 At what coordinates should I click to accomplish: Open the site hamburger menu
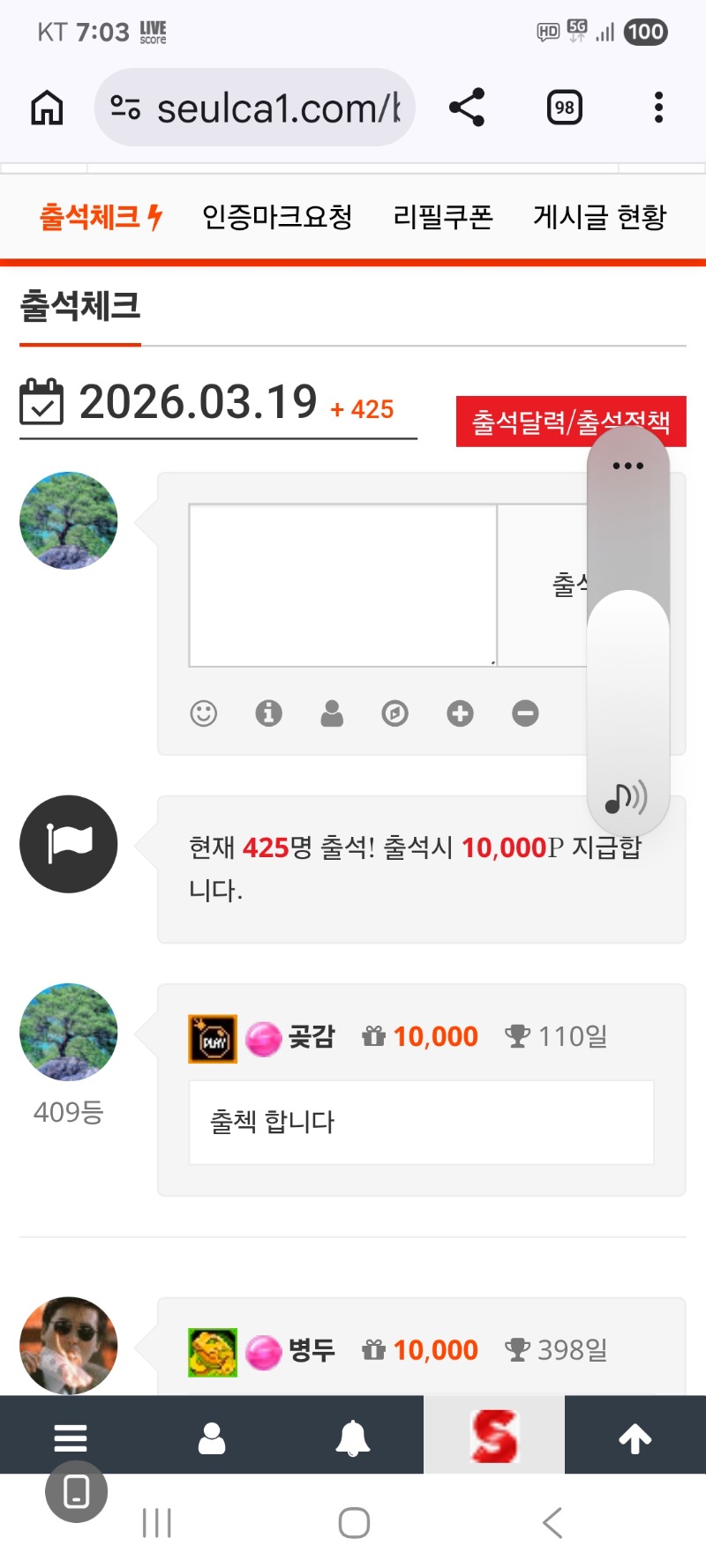(71, 1437)
